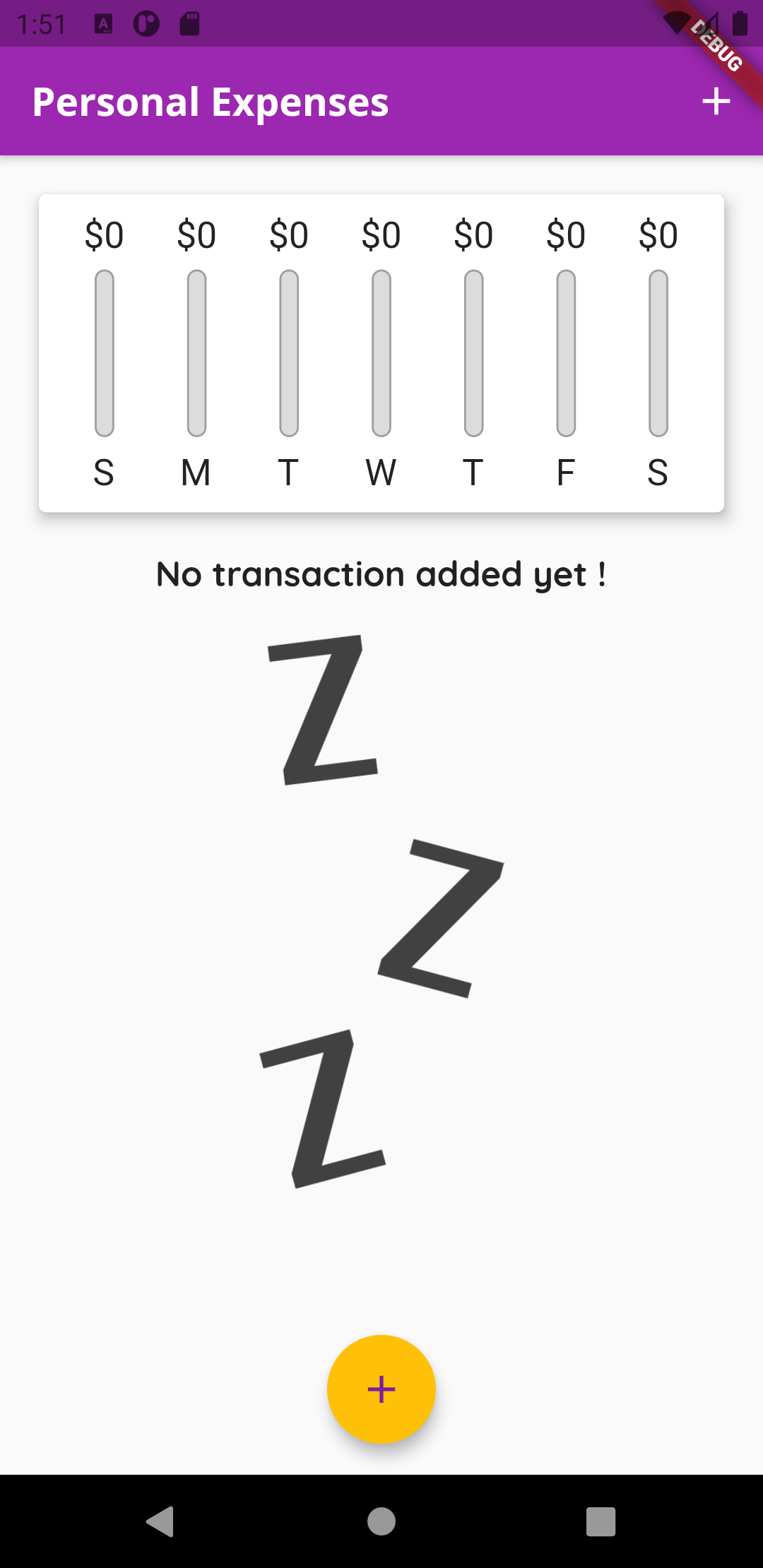Tap the Personal Expenses title

pyautogui.click(x=210, y=101)
